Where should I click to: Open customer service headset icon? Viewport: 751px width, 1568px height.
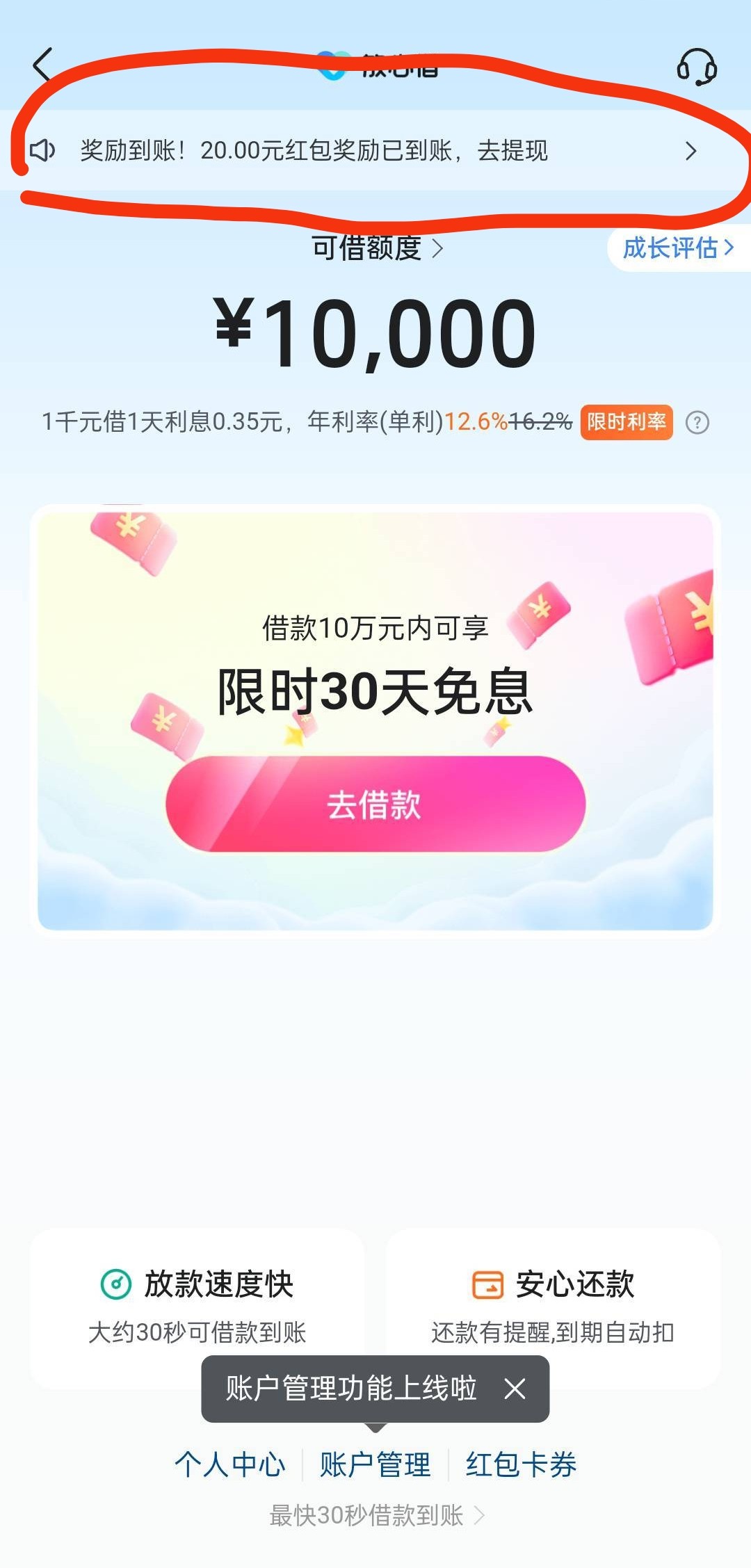697,67
